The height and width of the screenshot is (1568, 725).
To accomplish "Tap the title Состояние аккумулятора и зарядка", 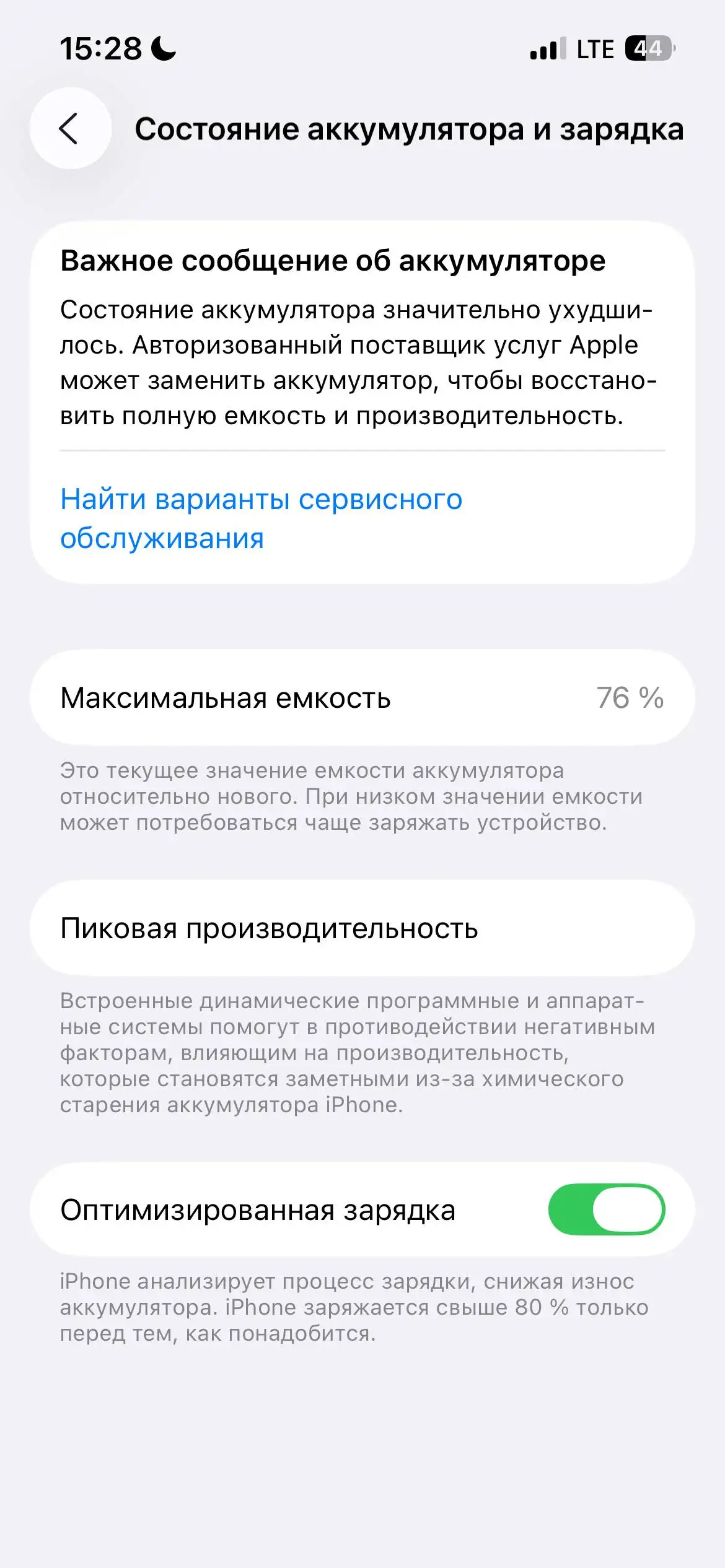I will coord(411,128).
